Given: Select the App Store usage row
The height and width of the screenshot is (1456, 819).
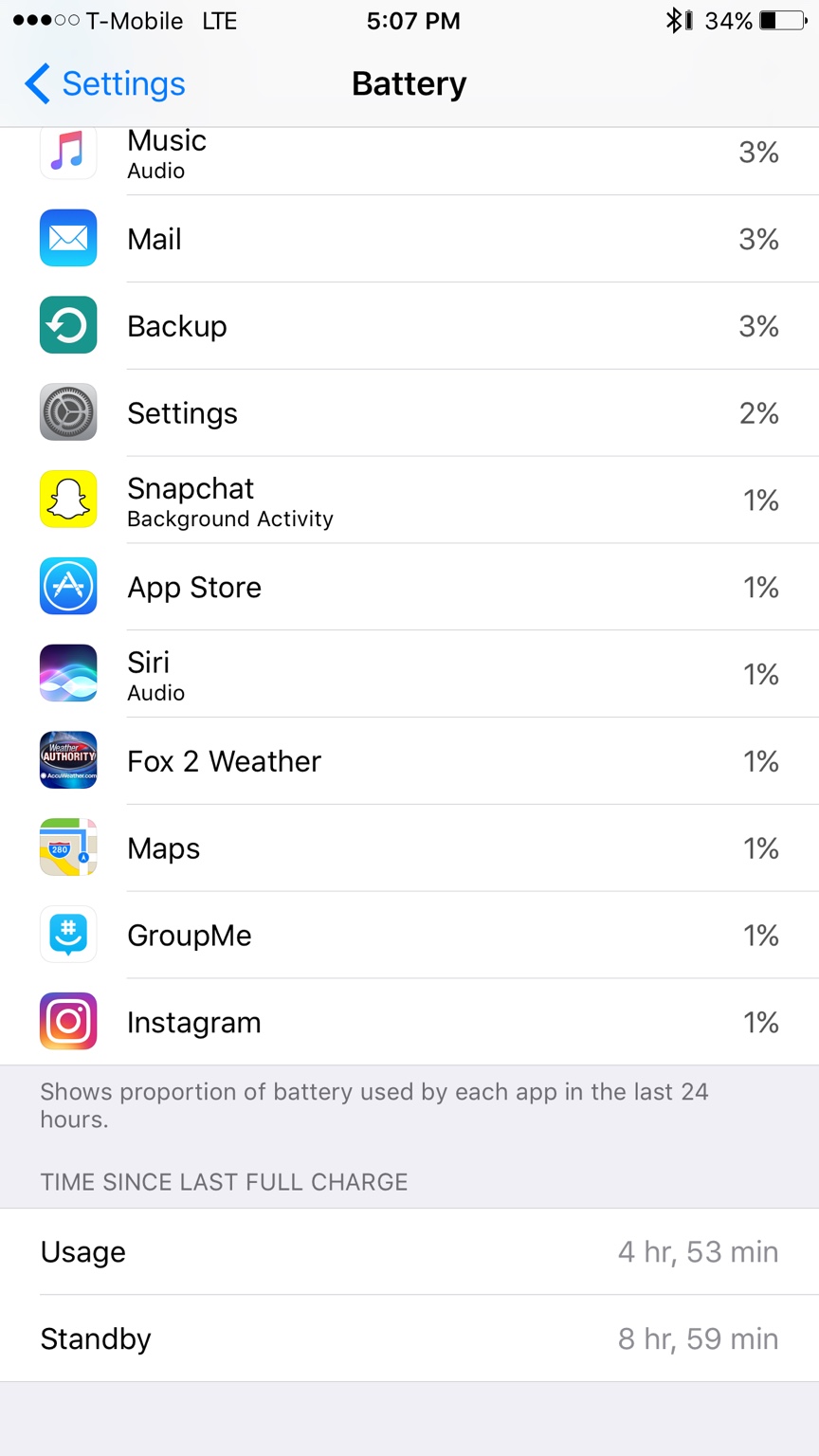Looking at the screenshot, I should (409, 588).
